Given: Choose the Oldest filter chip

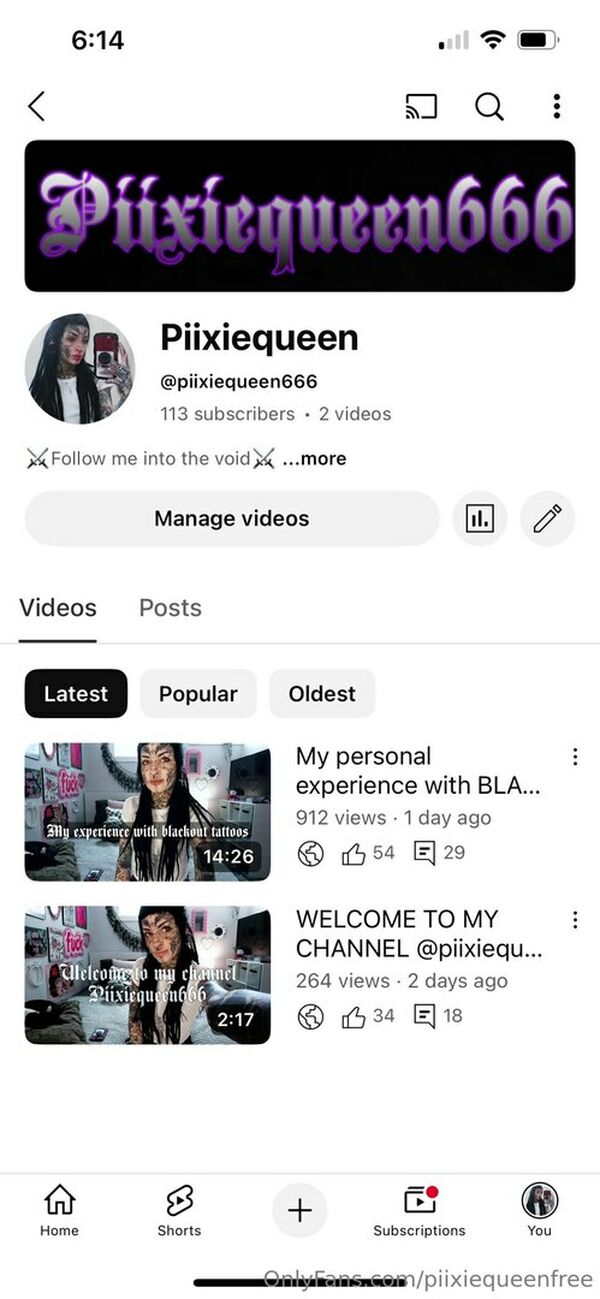Looking at the screenshot, I should pos(322,694).
